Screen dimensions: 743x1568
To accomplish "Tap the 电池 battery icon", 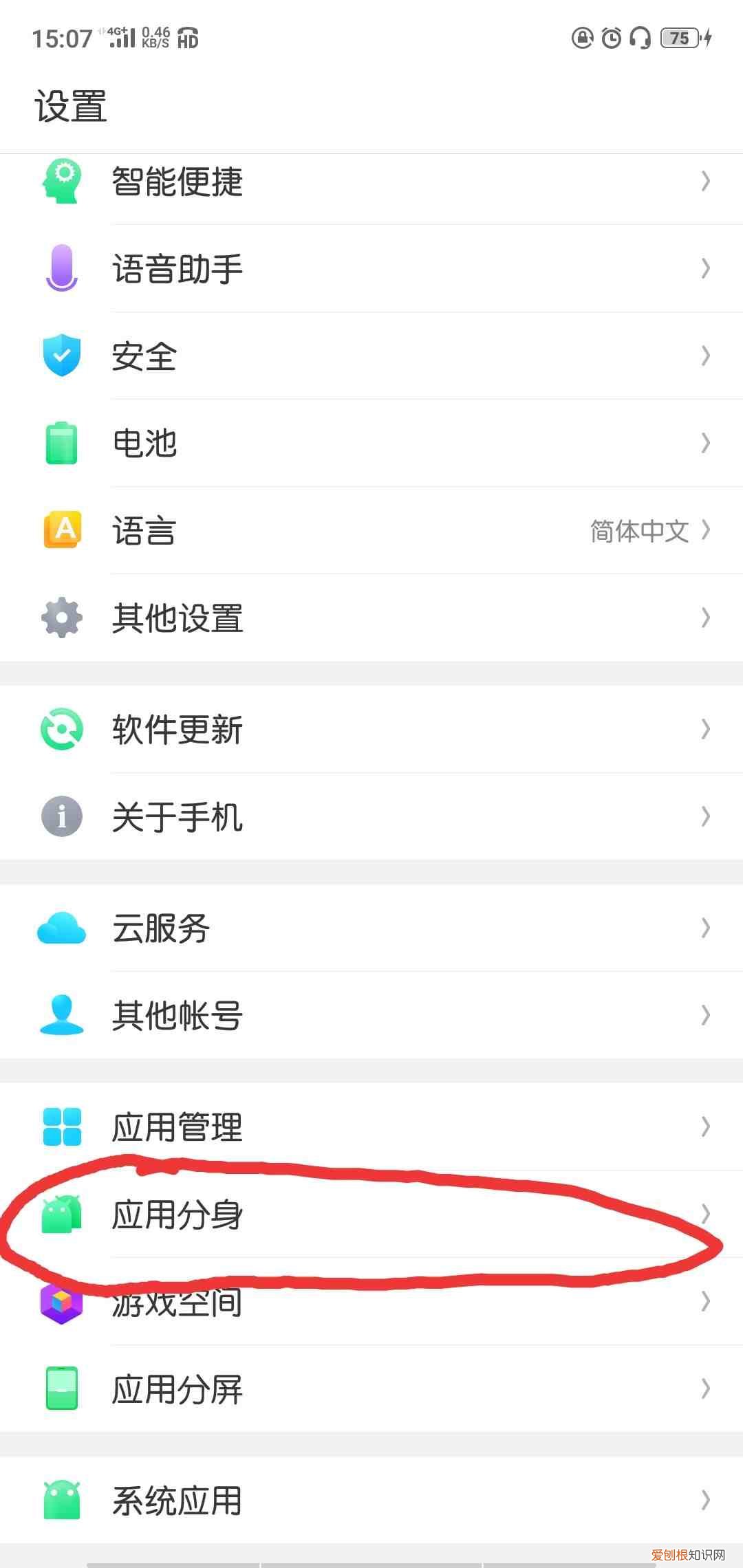I will 62,444.
